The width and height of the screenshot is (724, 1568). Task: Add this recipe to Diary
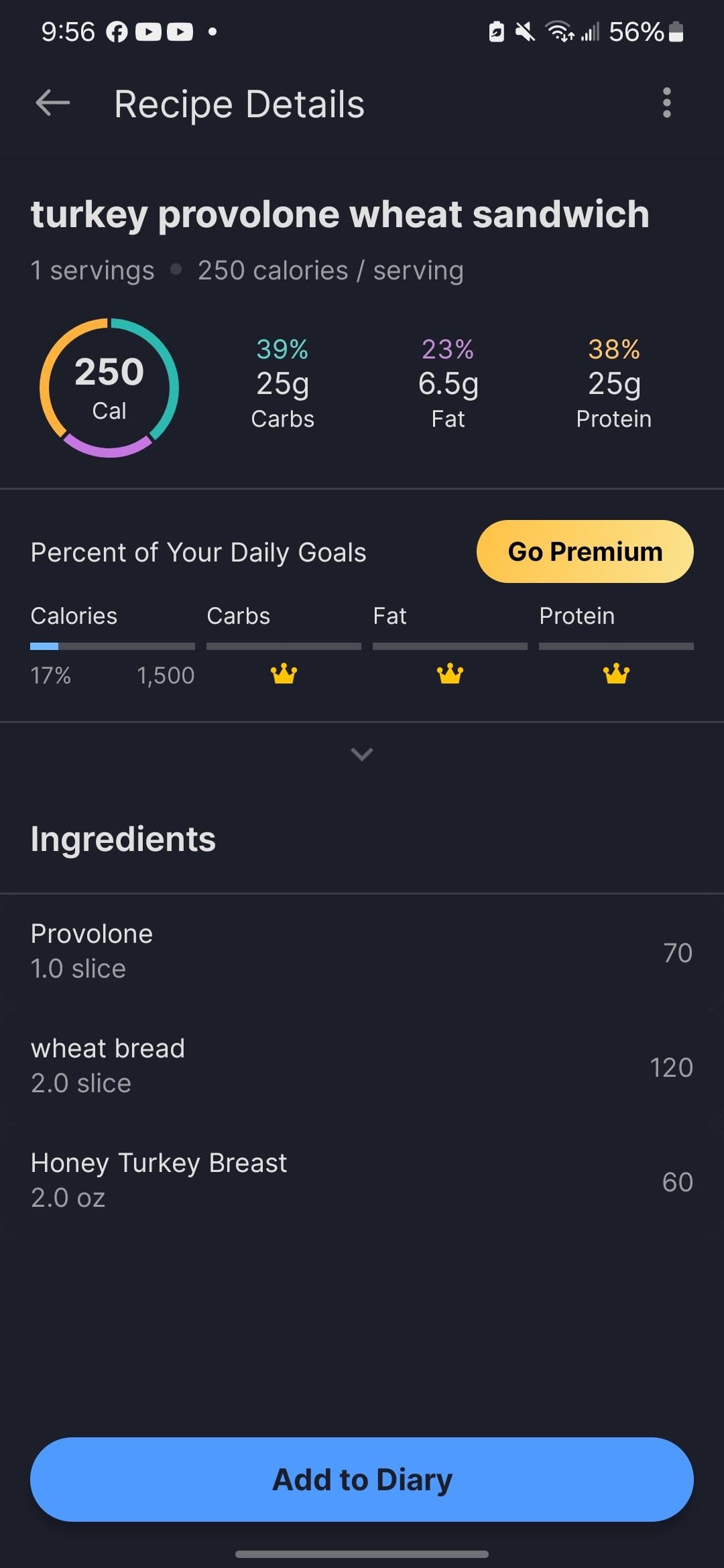pos(362,1479)
